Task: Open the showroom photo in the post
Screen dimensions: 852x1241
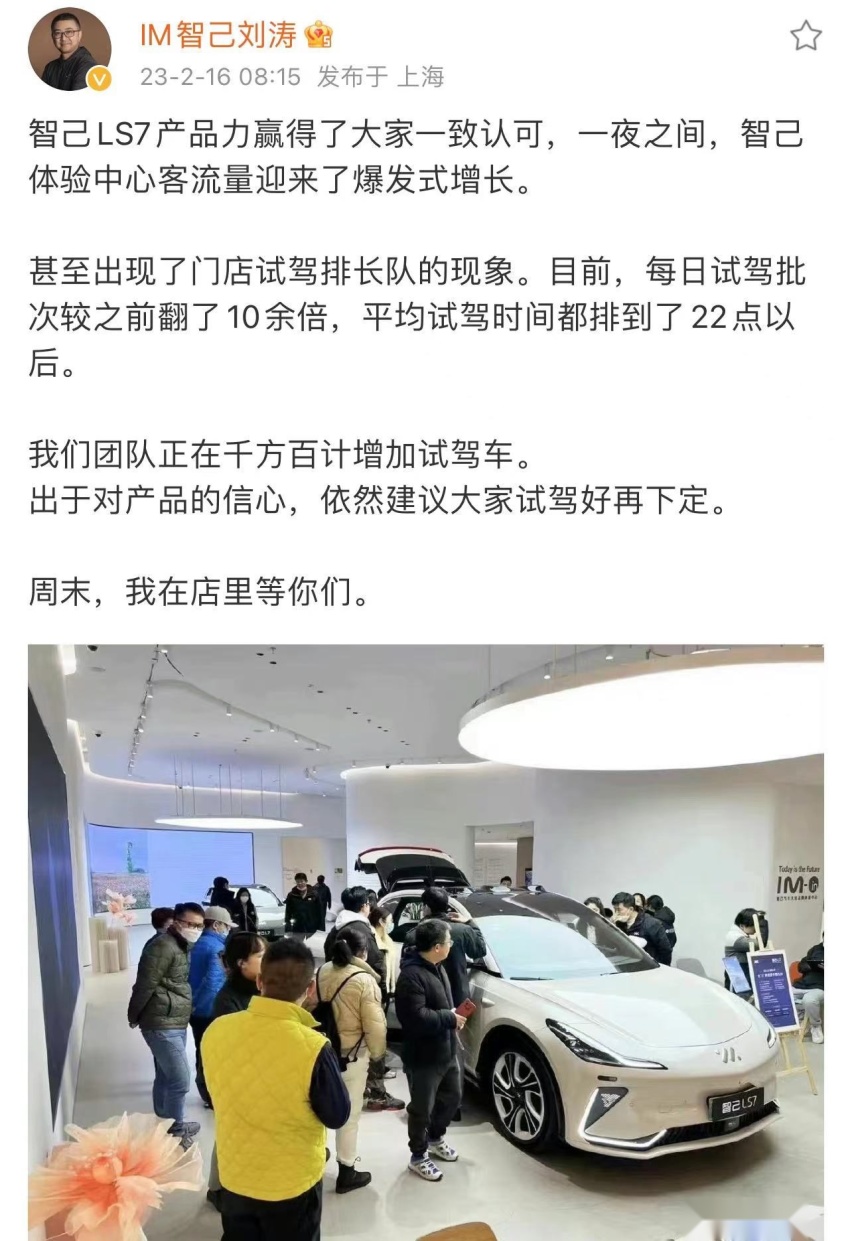Action: click(x=425, y=940)
